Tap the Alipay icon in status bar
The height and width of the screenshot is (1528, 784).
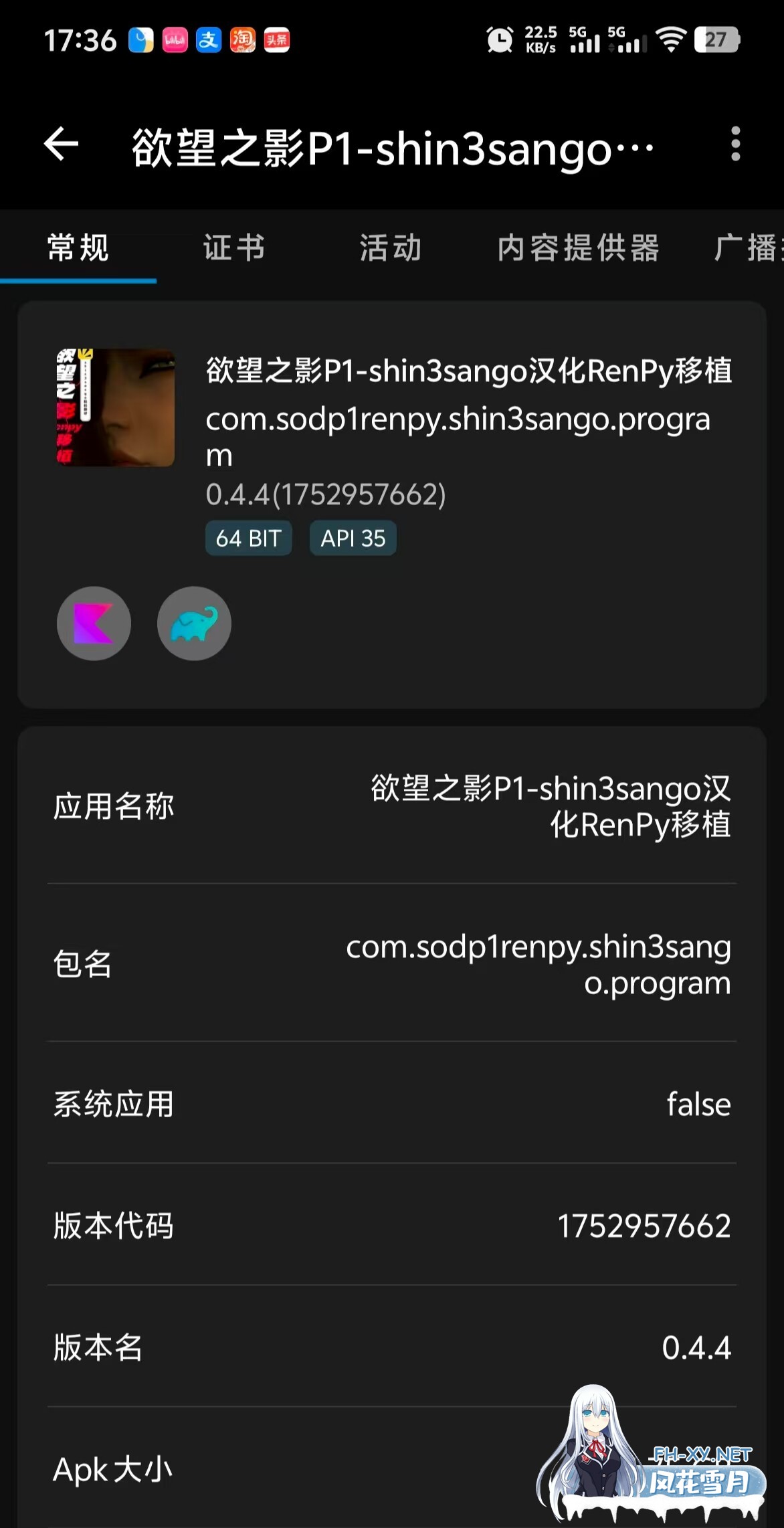pyautogui.click(x=208, y=40)
